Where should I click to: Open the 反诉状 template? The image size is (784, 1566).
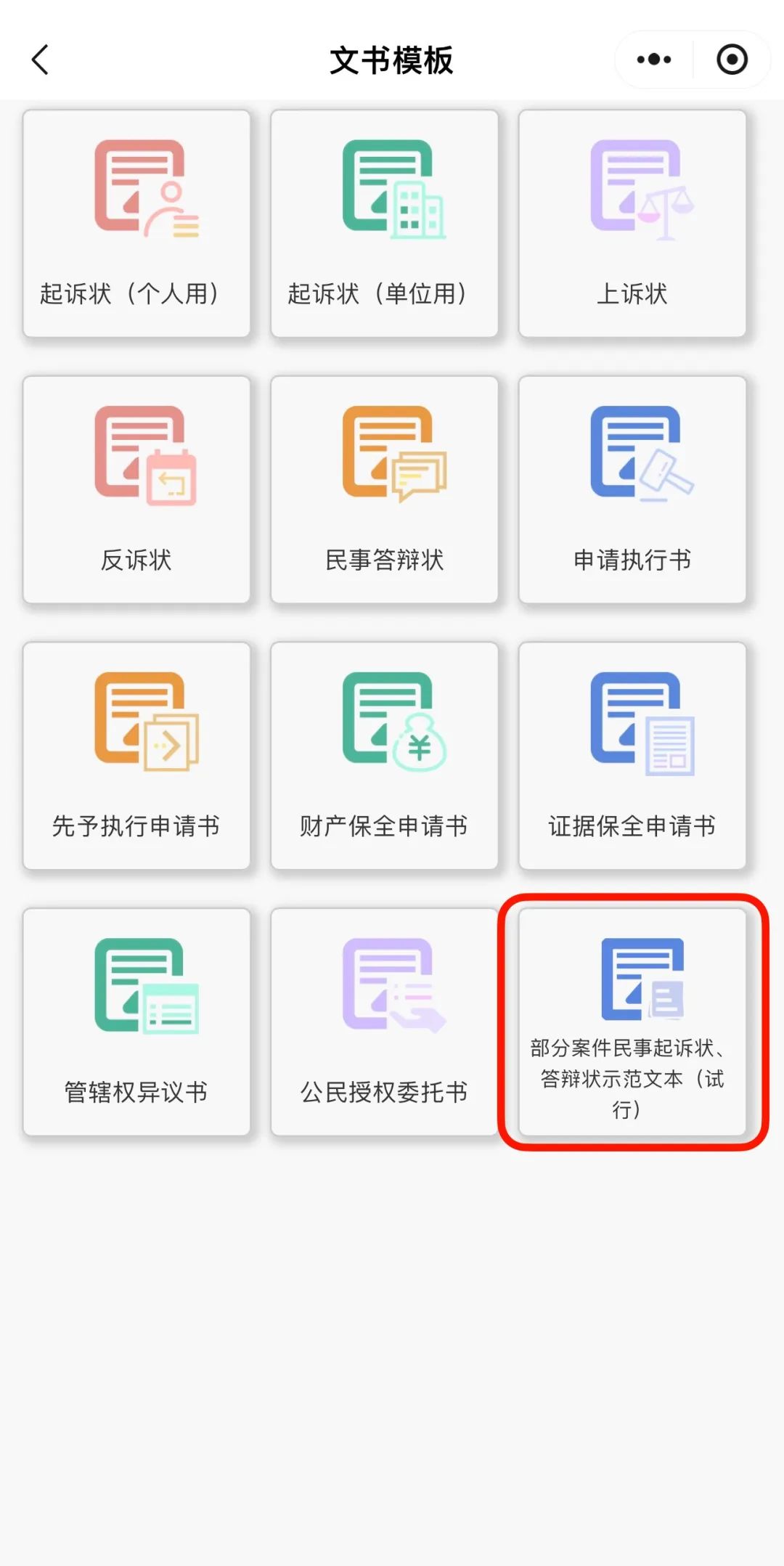click(x=136, y=489)
